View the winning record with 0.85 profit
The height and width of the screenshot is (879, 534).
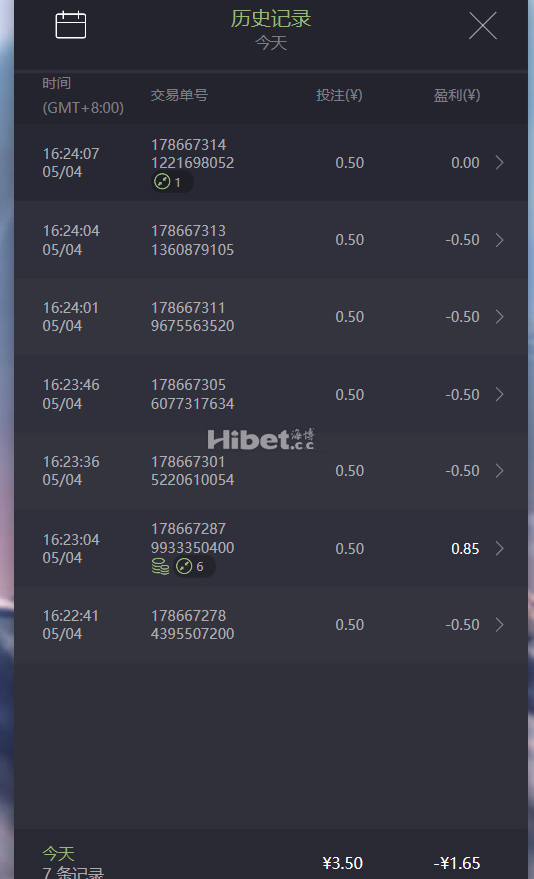(271, 548)
